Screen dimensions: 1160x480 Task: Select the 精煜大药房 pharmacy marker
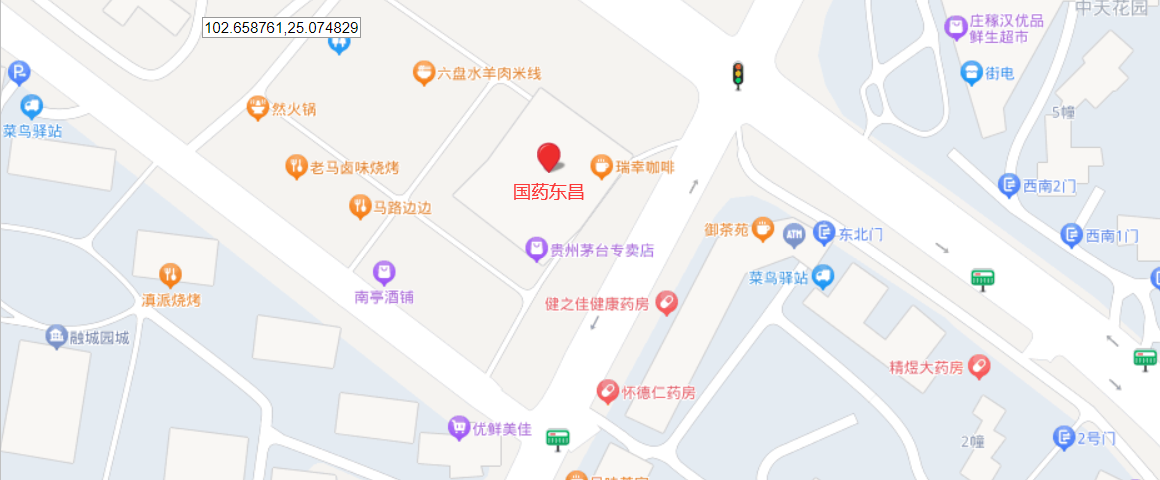coord(980,367)
